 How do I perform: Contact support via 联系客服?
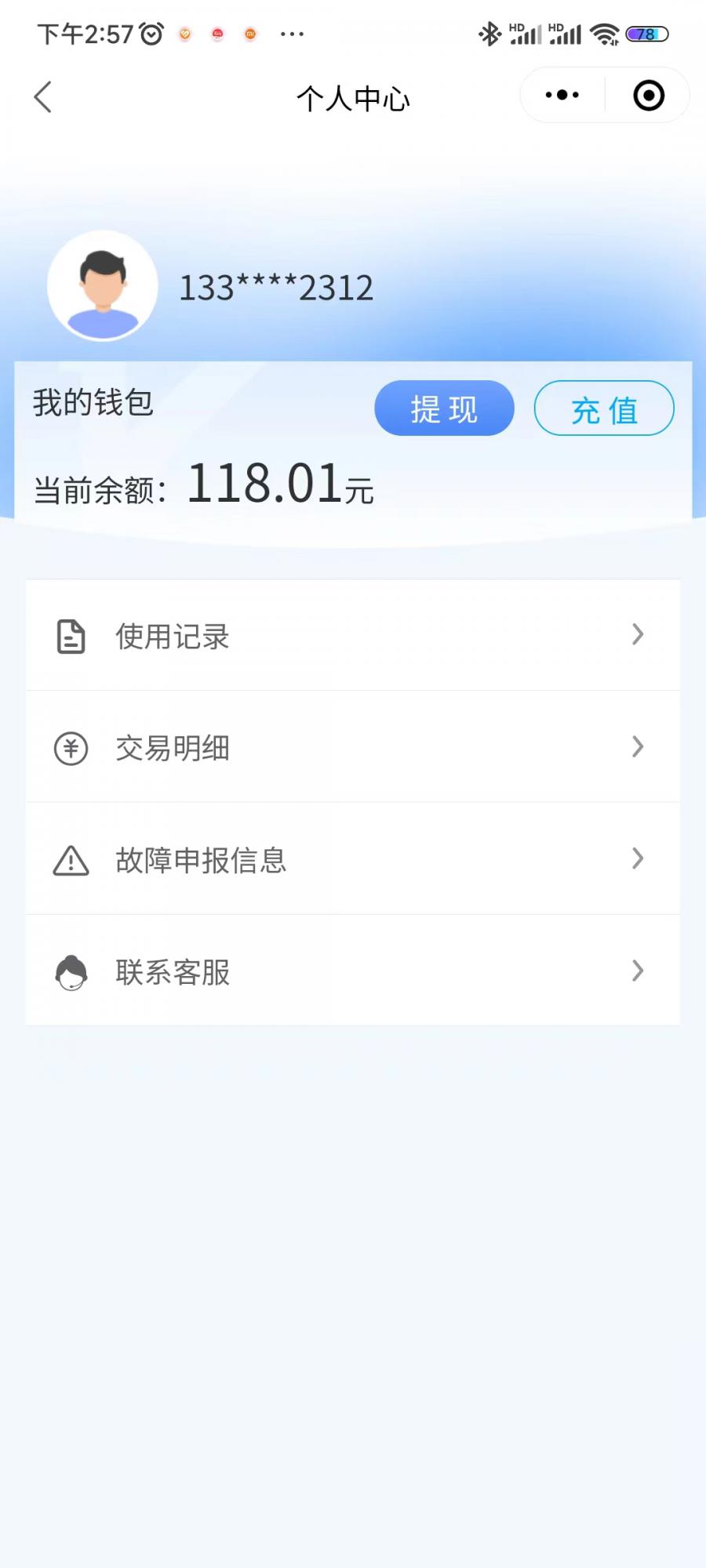(x=352, y=971)
